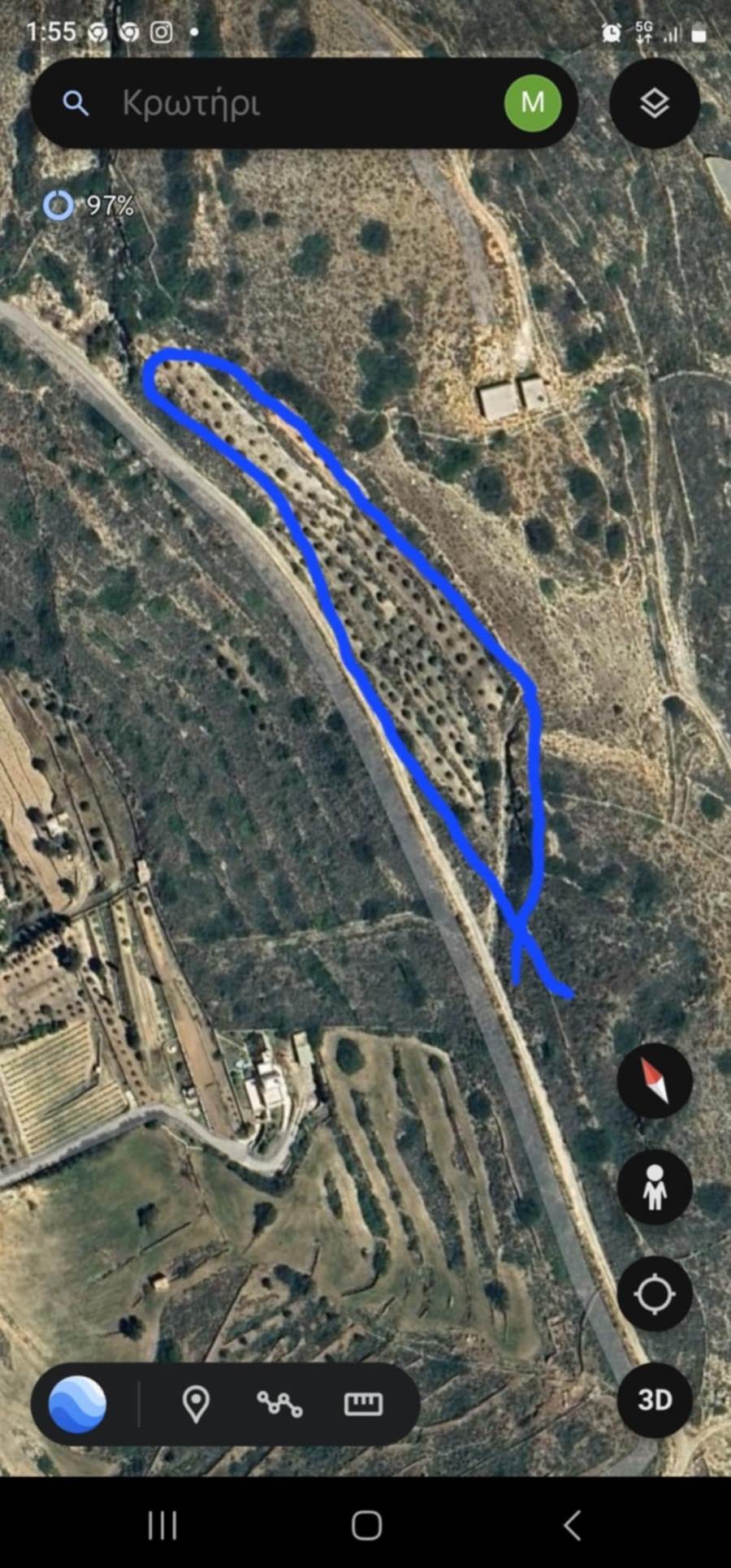
Task: Center map on my location
Action: coord(655,1293)
